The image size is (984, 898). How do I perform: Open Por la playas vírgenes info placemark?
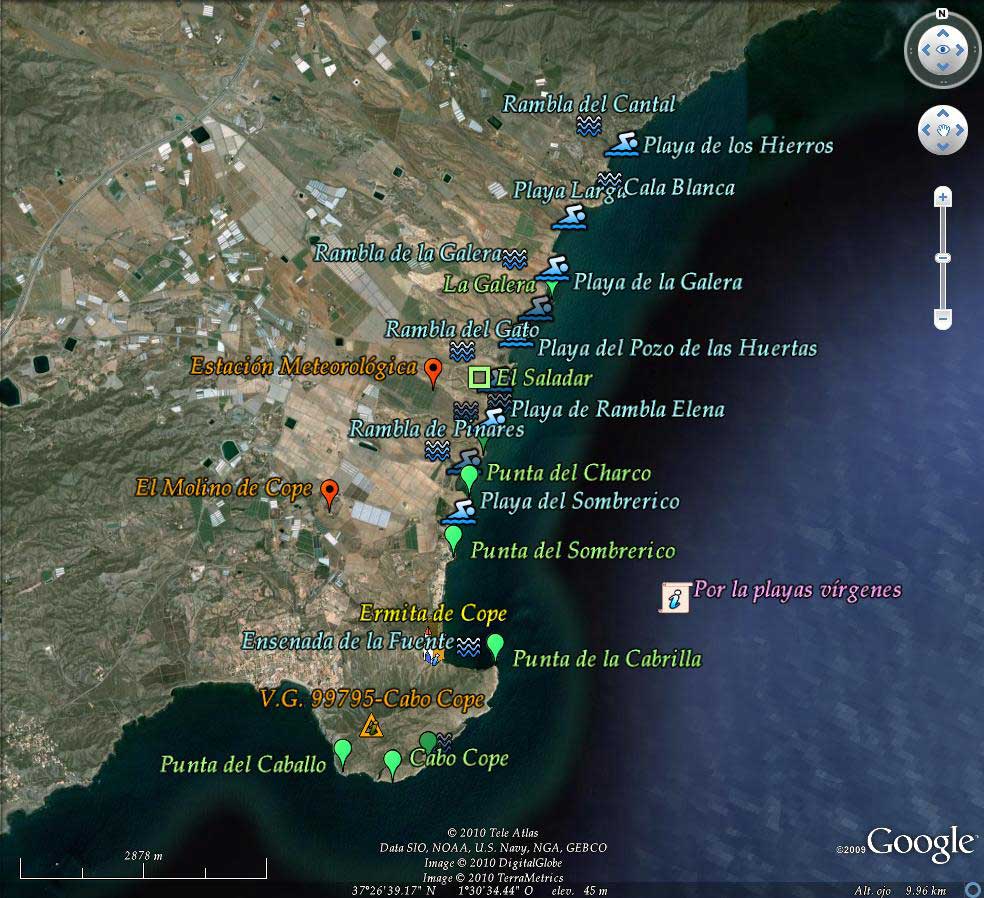pos(675,597)
